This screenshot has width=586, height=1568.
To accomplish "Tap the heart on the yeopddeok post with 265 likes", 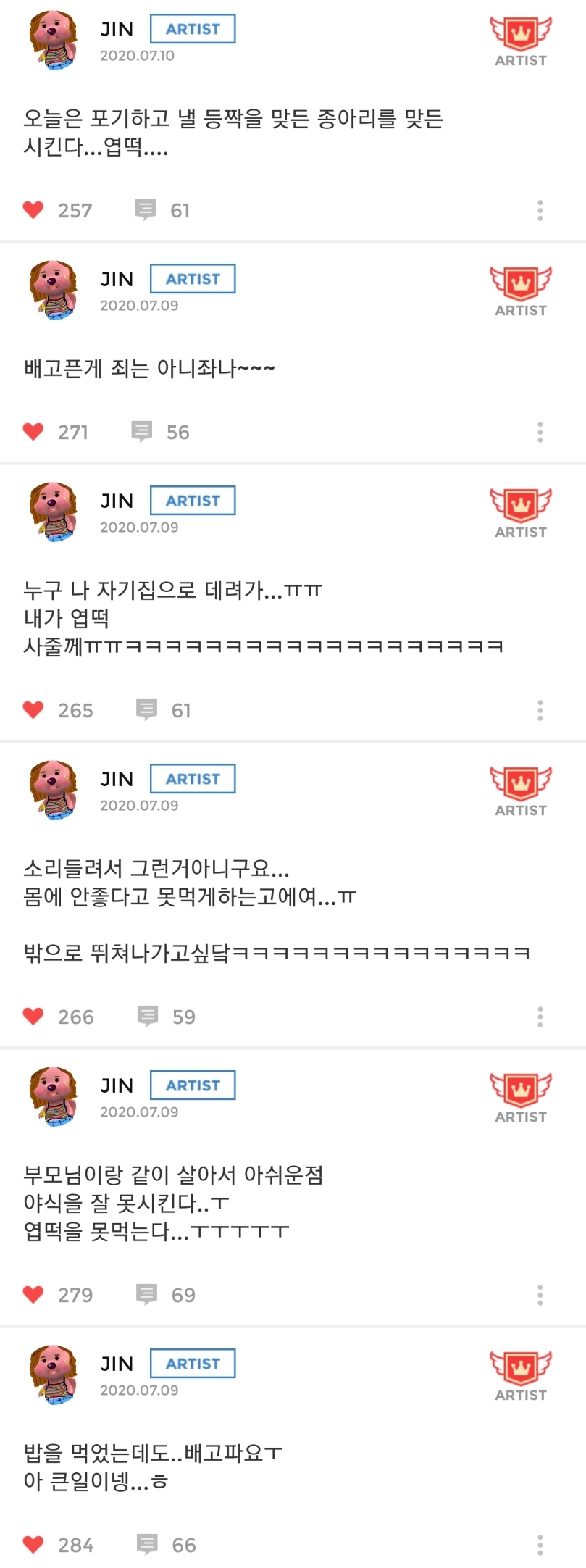I will pos(33,710).
